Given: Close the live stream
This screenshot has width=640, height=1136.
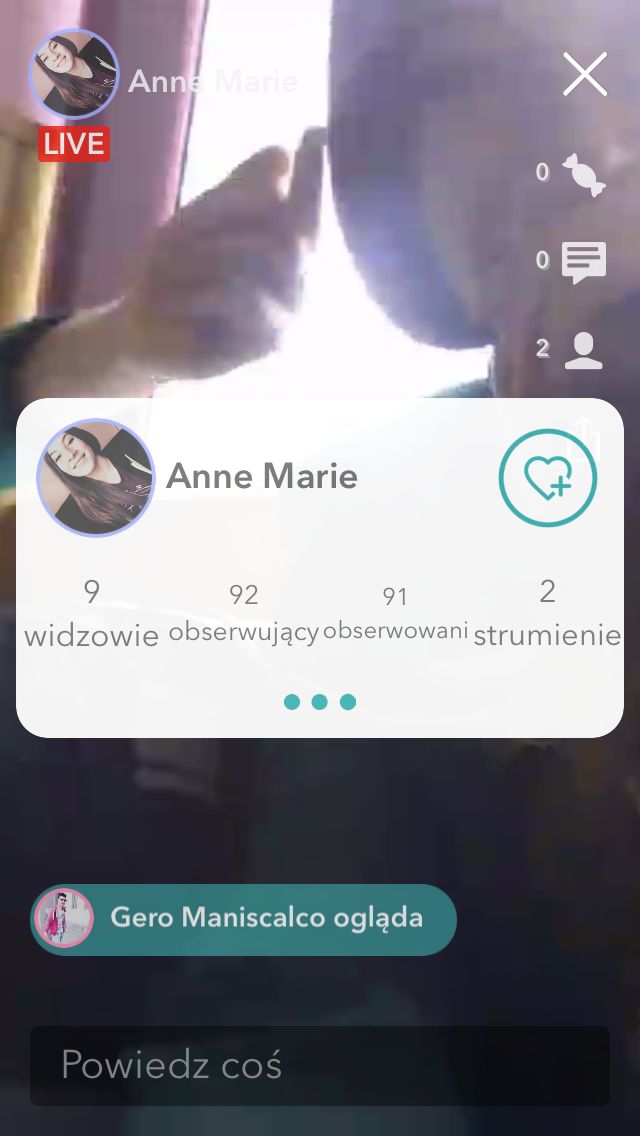Looking at the screenshot, I should (x=585, y=74).
